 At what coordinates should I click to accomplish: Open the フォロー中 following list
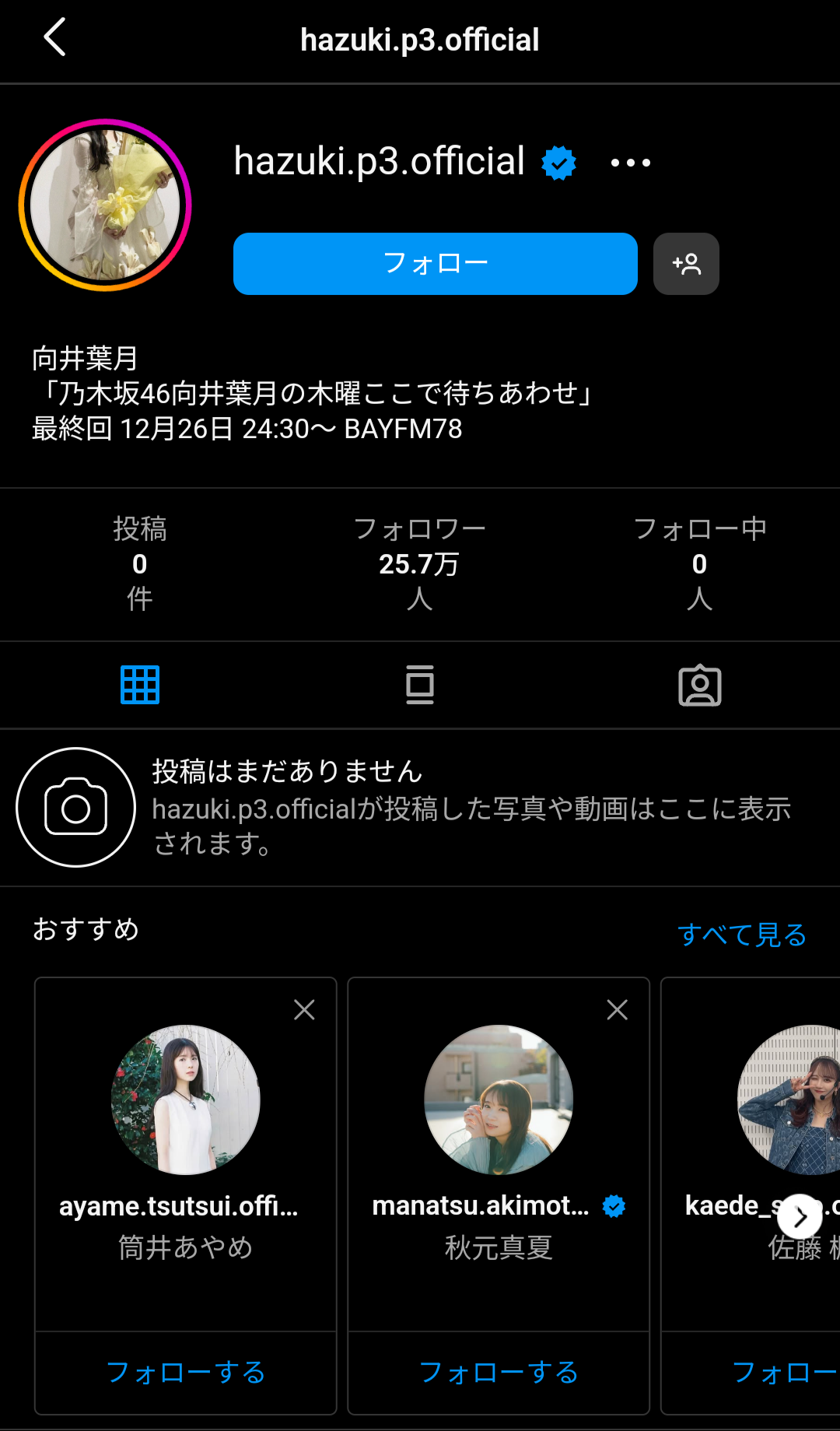[x=700, y=563]
